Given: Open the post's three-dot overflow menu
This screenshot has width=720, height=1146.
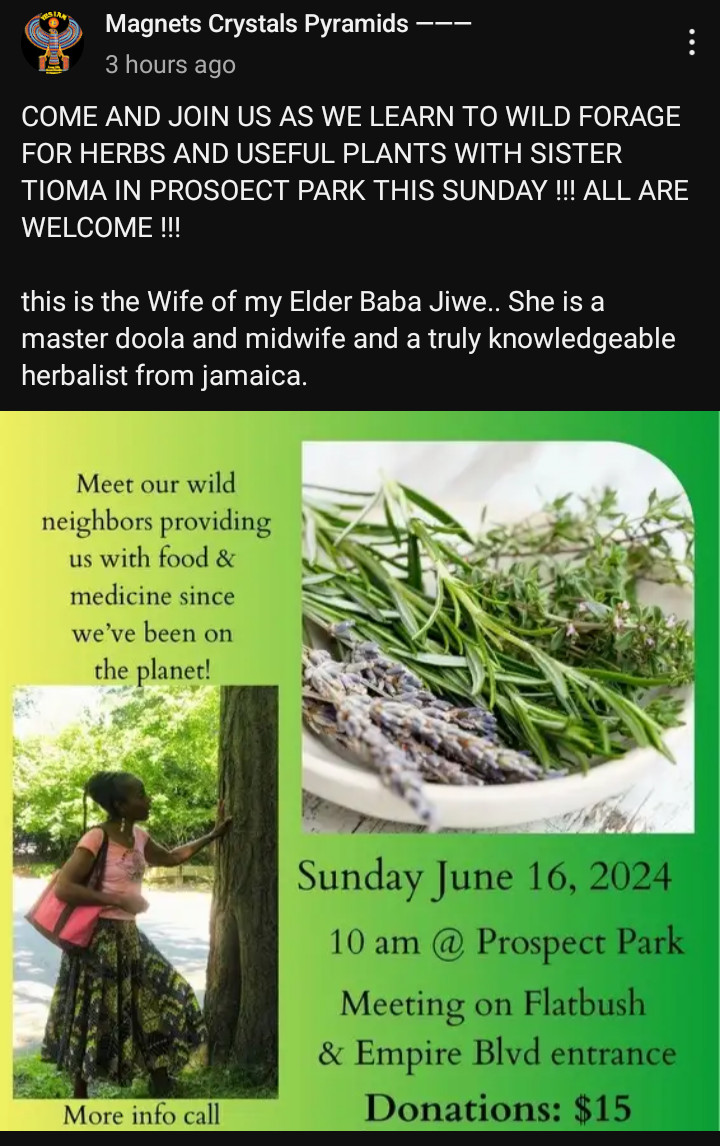Looking at the screenshot, I should click(691, 42).
